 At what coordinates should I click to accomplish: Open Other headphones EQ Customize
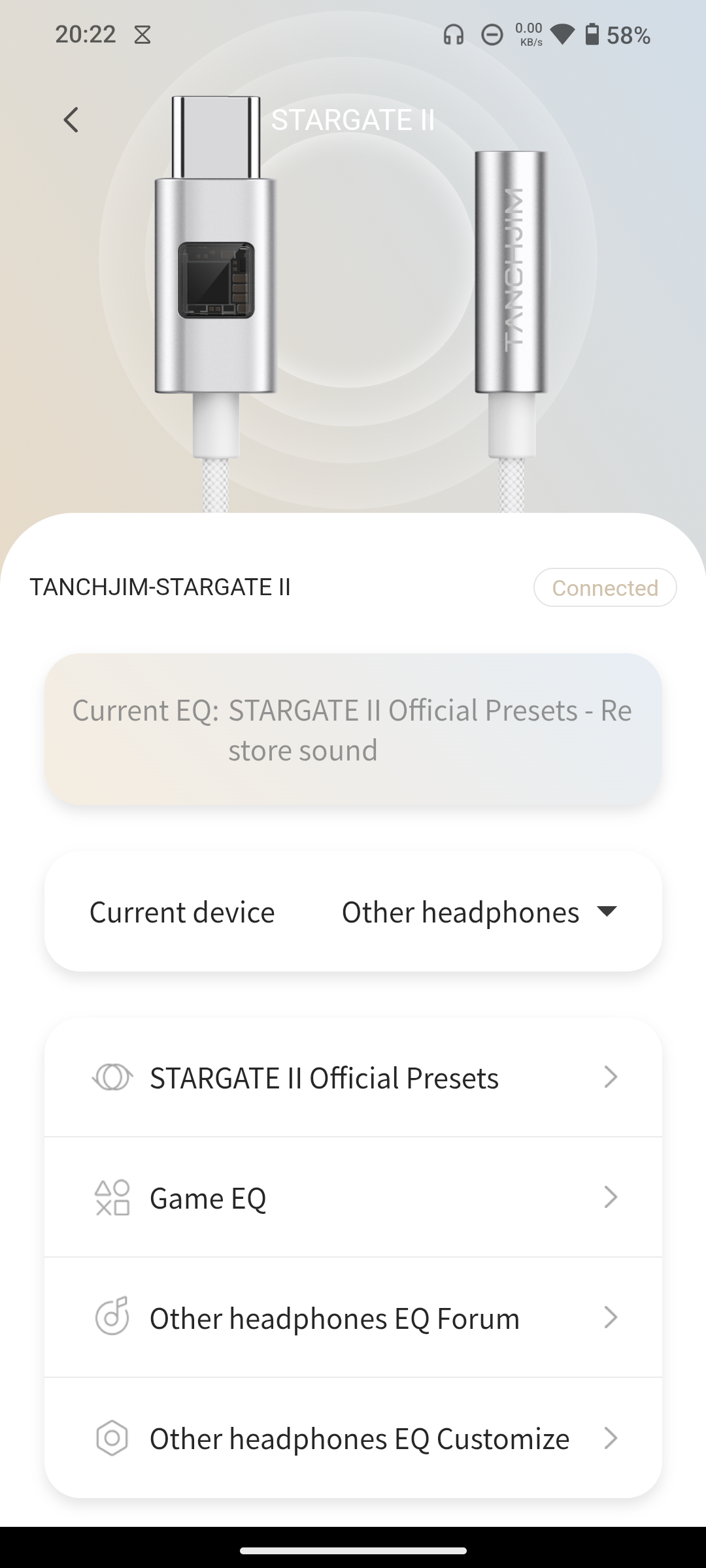pos(353,1438)
